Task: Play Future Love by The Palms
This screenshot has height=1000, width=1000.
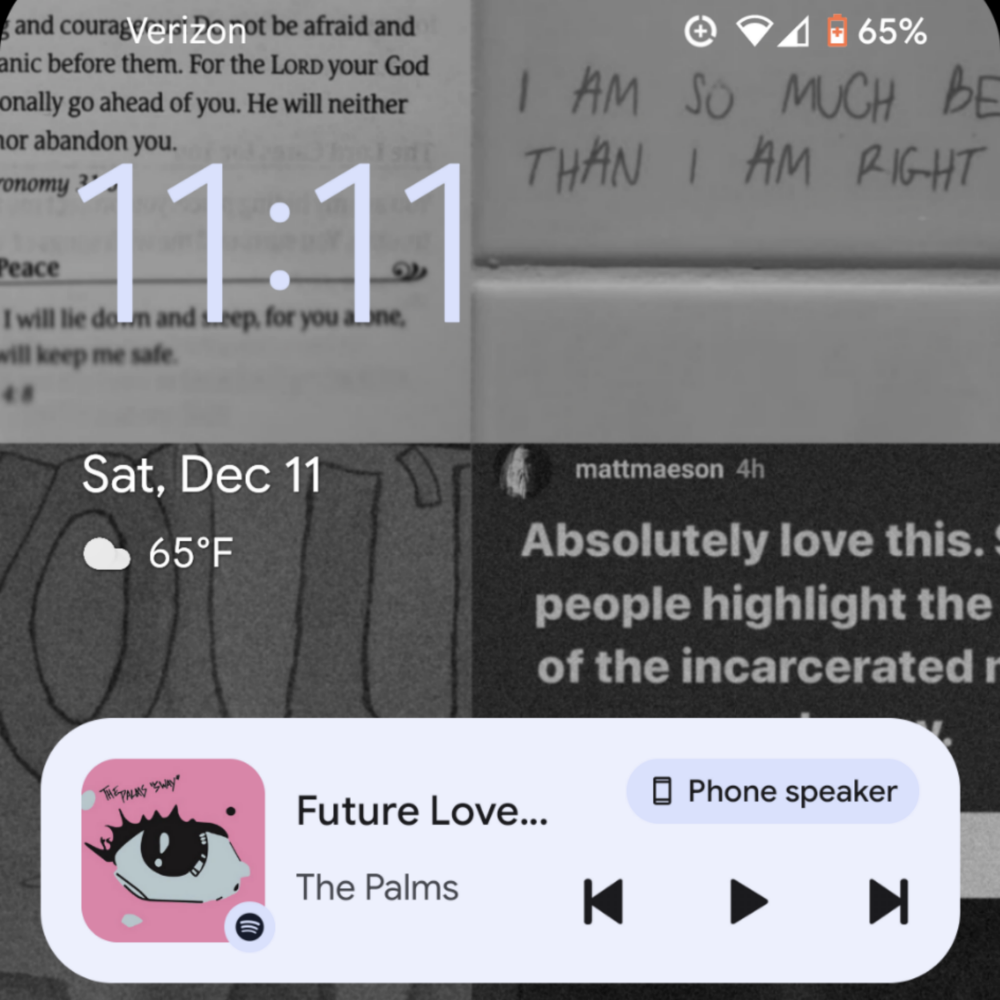Action: (748, 902)
